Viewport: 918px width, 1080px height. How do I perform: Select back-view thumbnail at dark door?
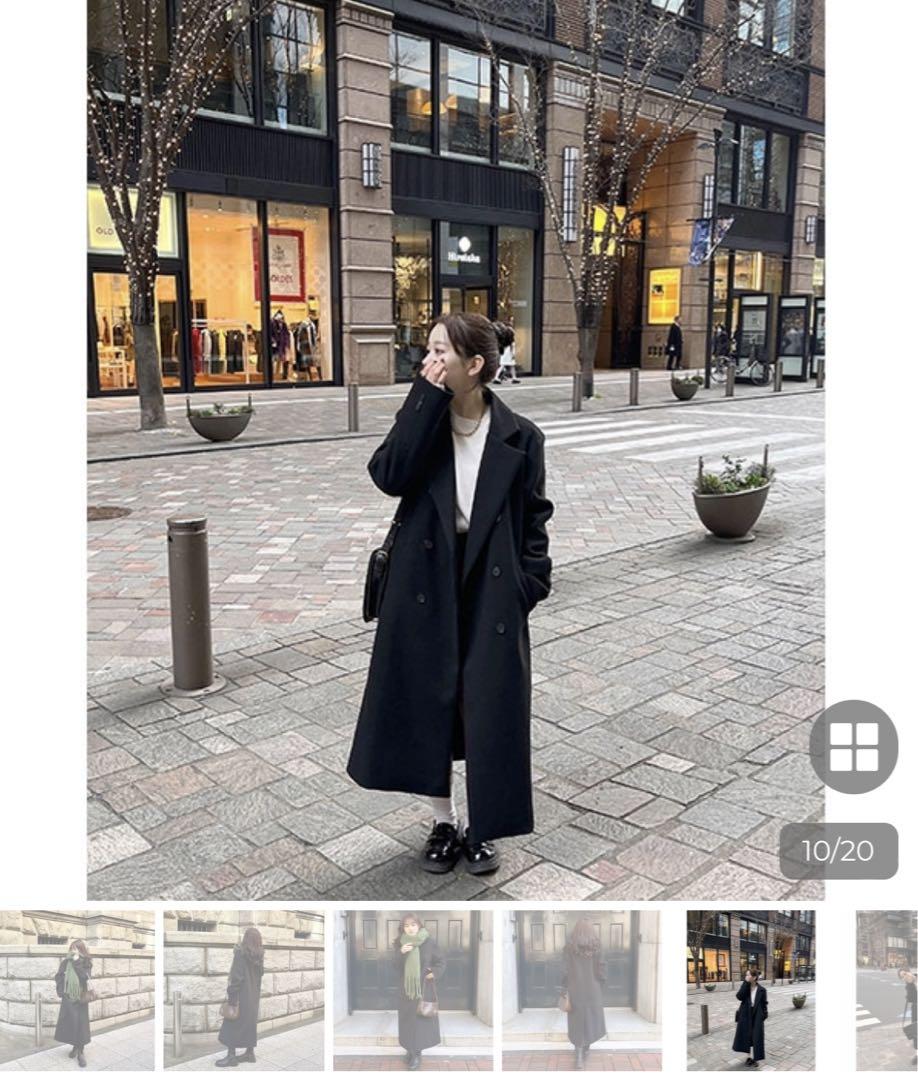(581, 989)
